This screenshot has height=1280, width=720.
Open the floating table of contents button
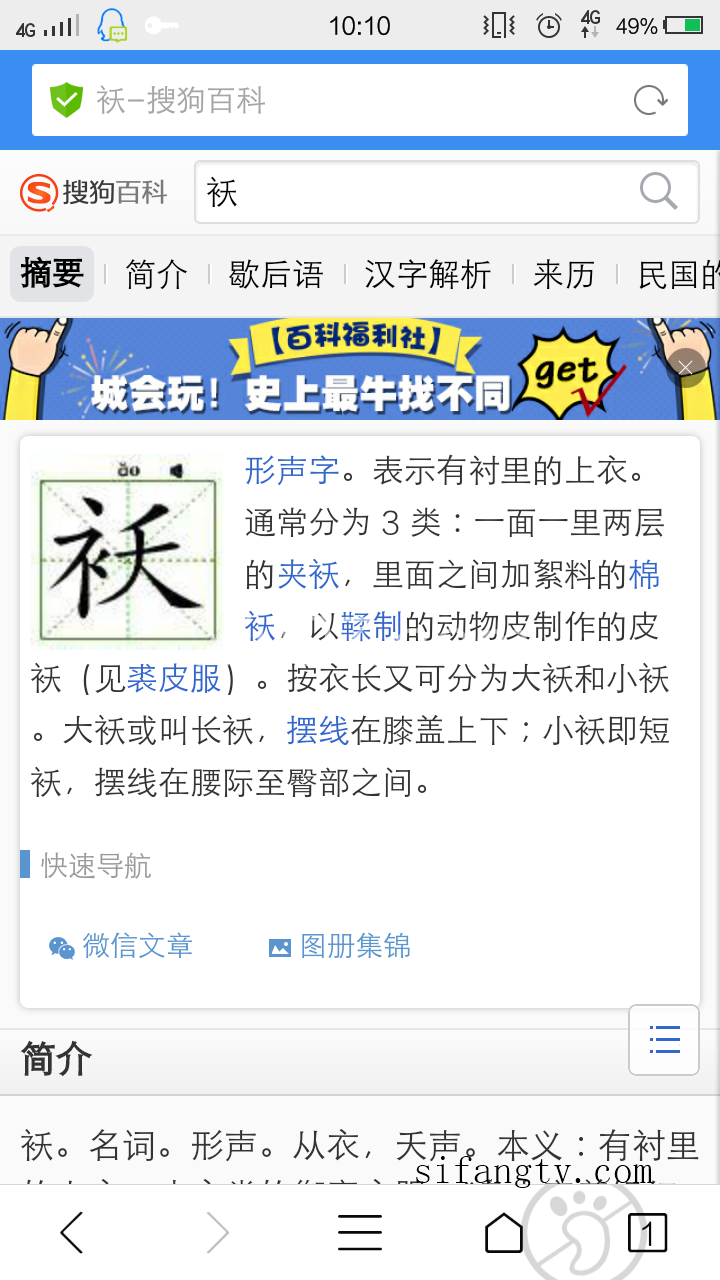pyautogui.click(x=664, y=1039)
